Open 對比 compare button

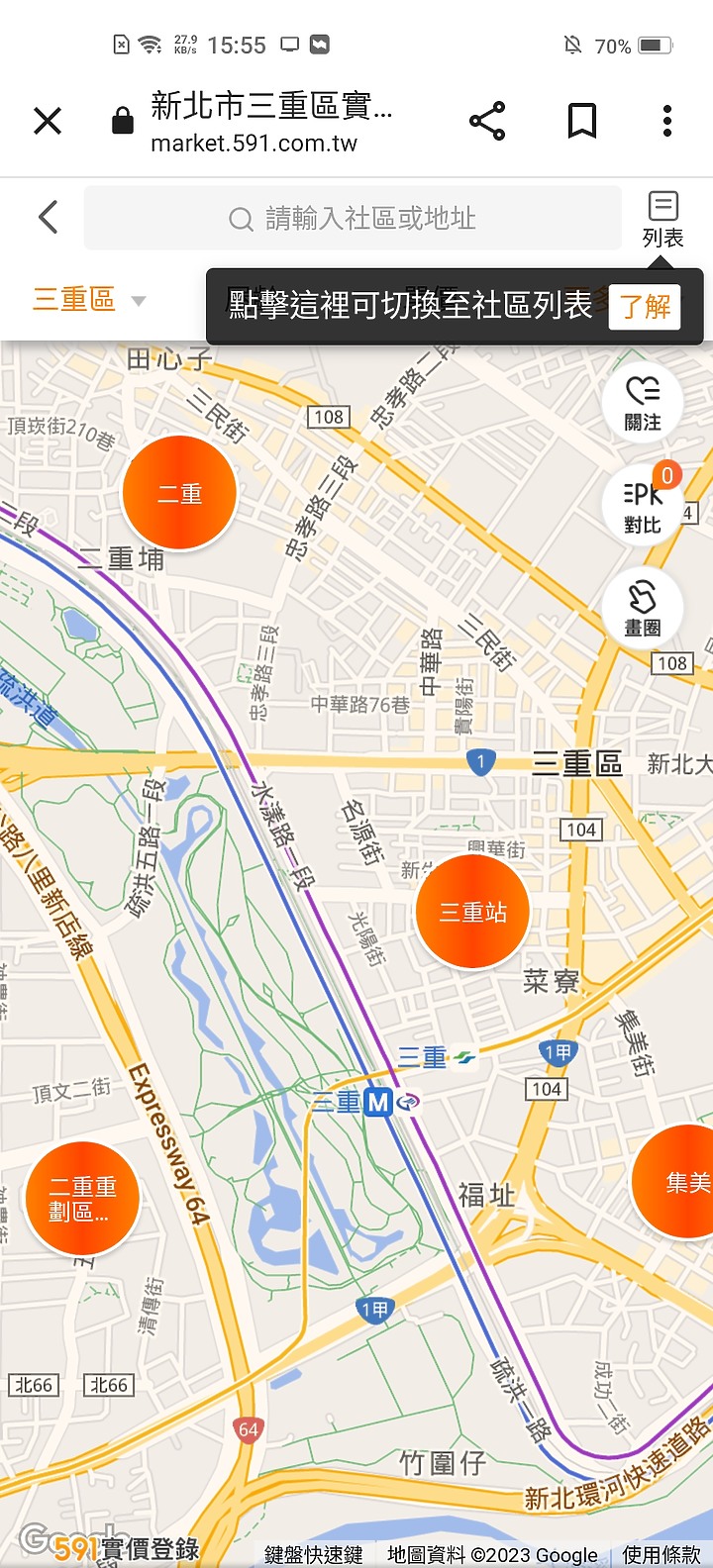[x=643, y=503]
